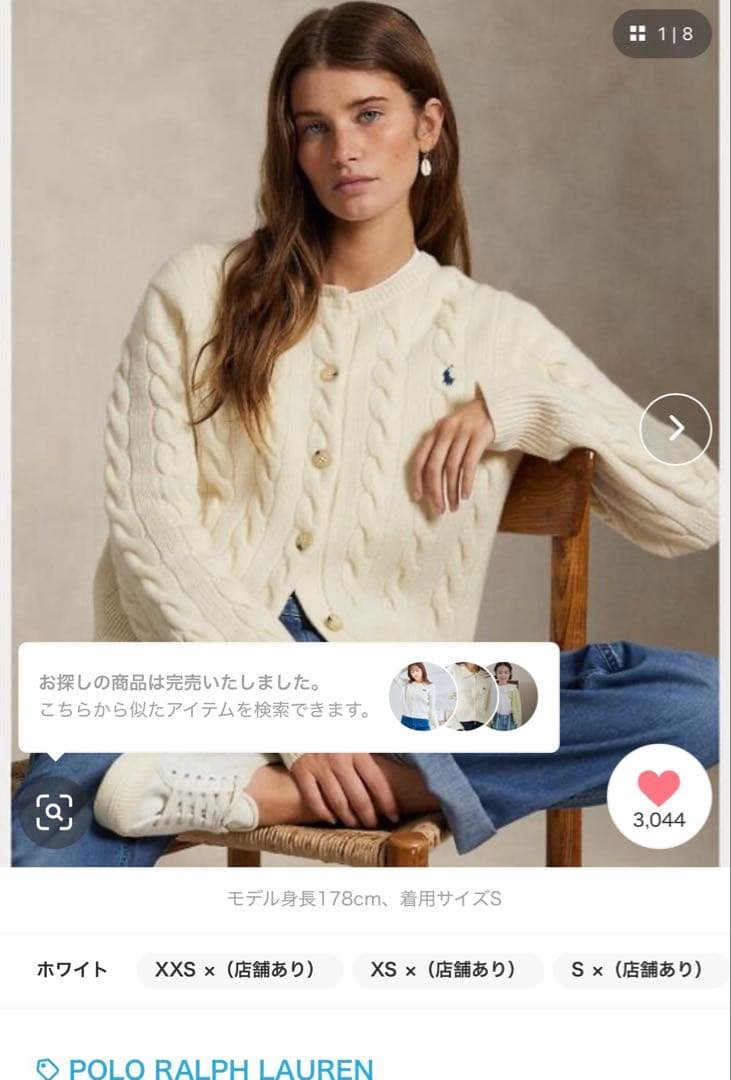Add this item to favorites
The height and width of the screenshot is (1080, 731).
click(659, 797)
